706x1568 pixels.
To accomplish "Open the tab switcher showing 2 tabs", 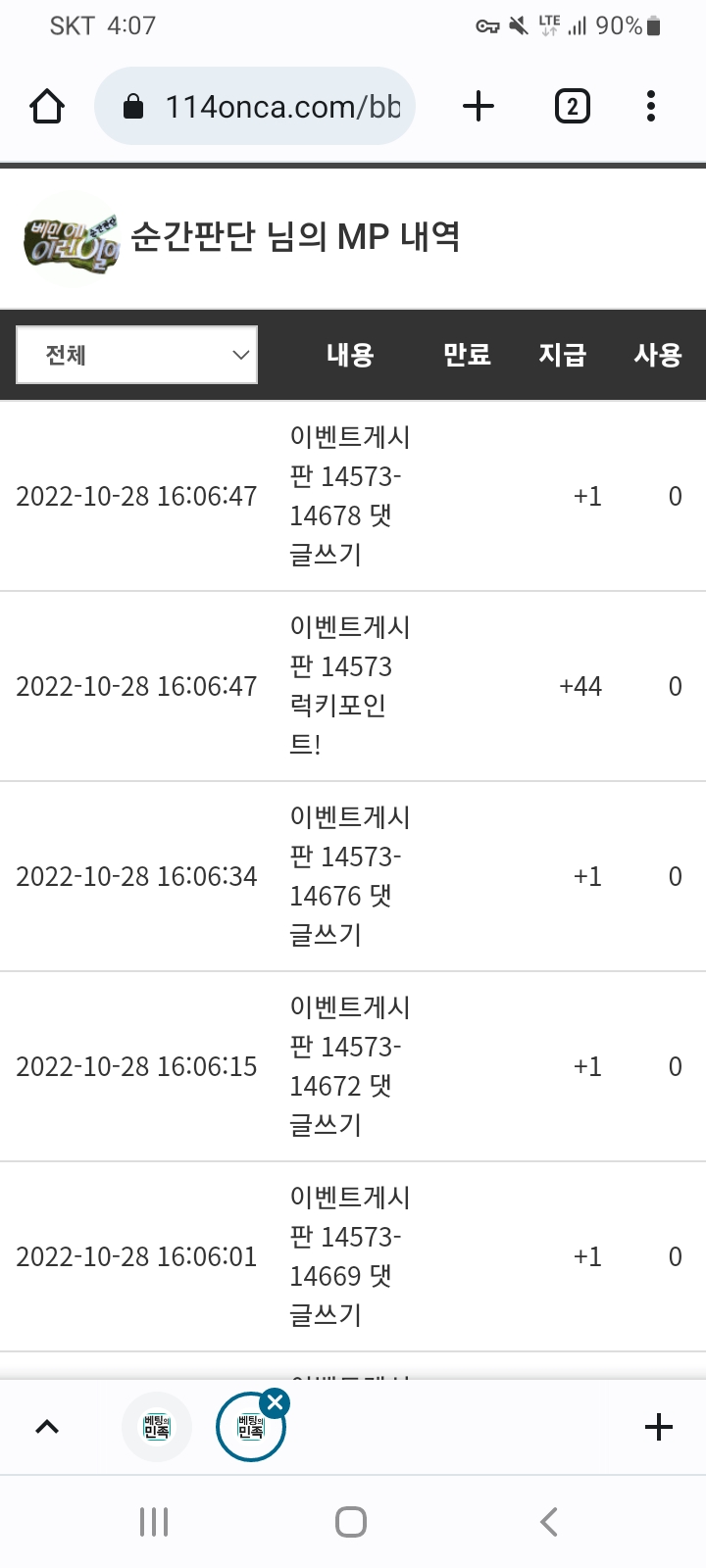I will click(x=573, y=106).
